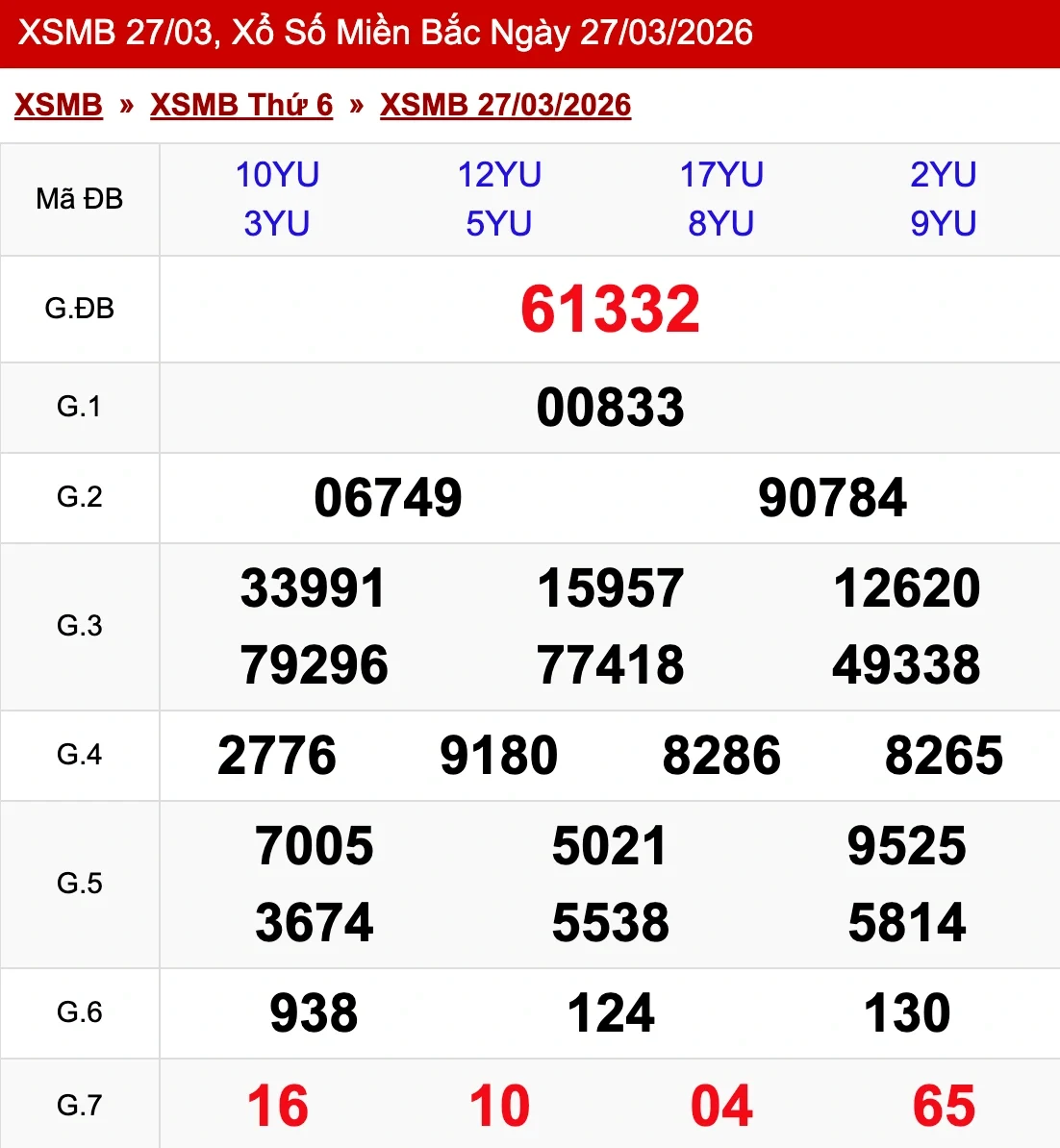Open the XSMB Thứ 6 link
This screenshot has height=1148, width=1060.
[241, 105]
